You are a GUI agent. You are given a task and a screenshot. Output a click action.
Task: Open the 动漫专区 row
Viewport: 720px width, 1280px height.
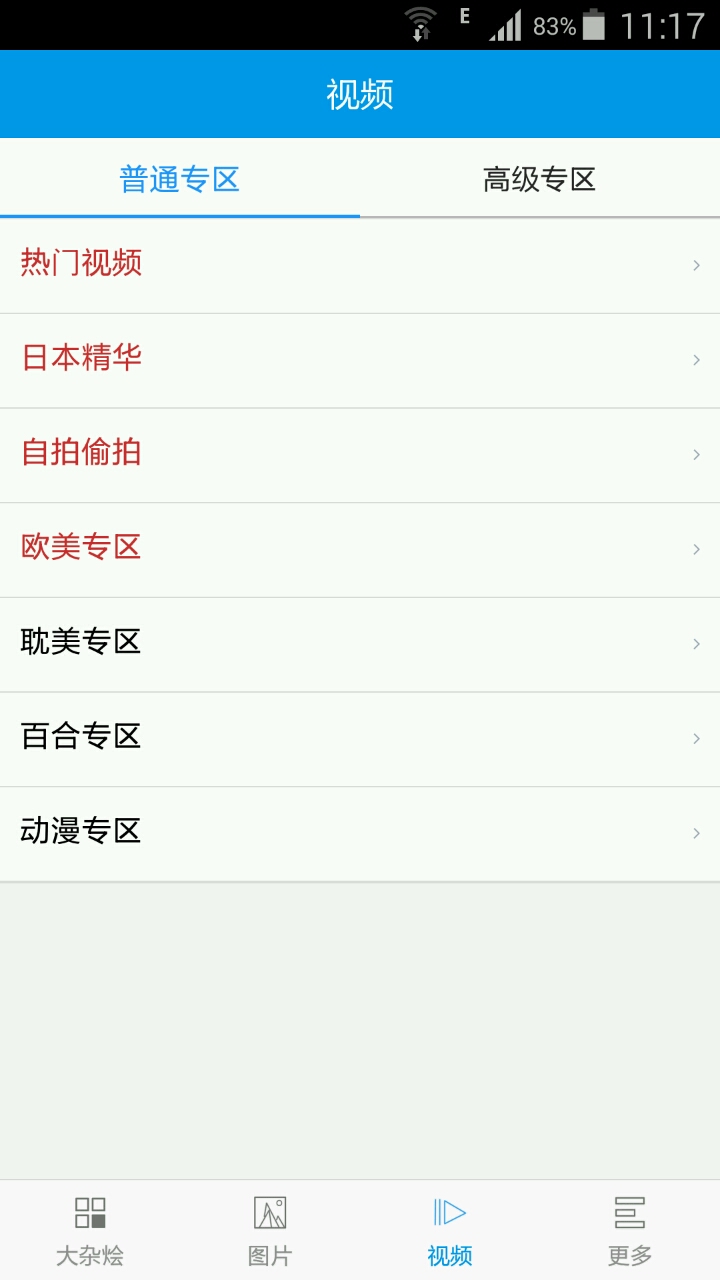click(360, 834)
